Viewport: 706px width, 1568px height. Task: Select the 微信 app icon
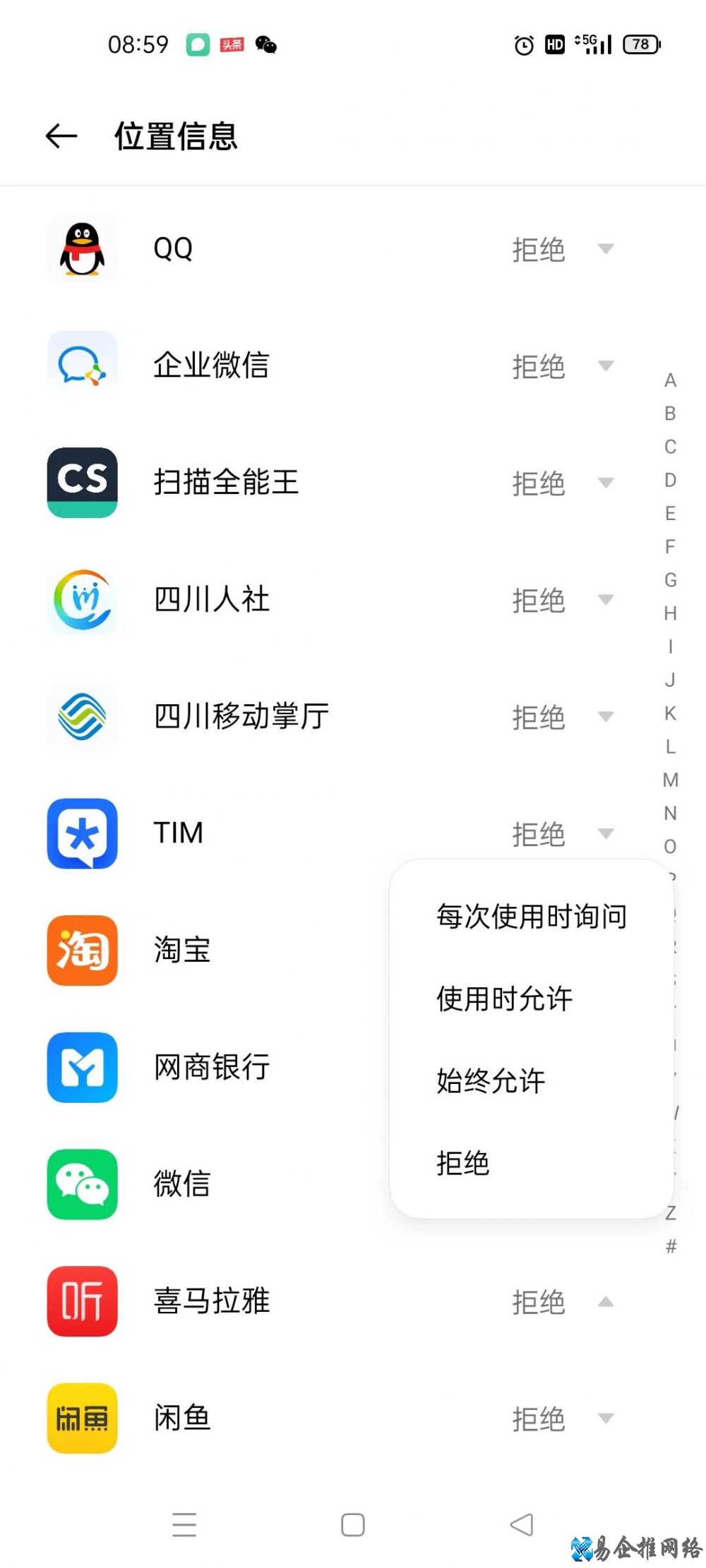80,1185
